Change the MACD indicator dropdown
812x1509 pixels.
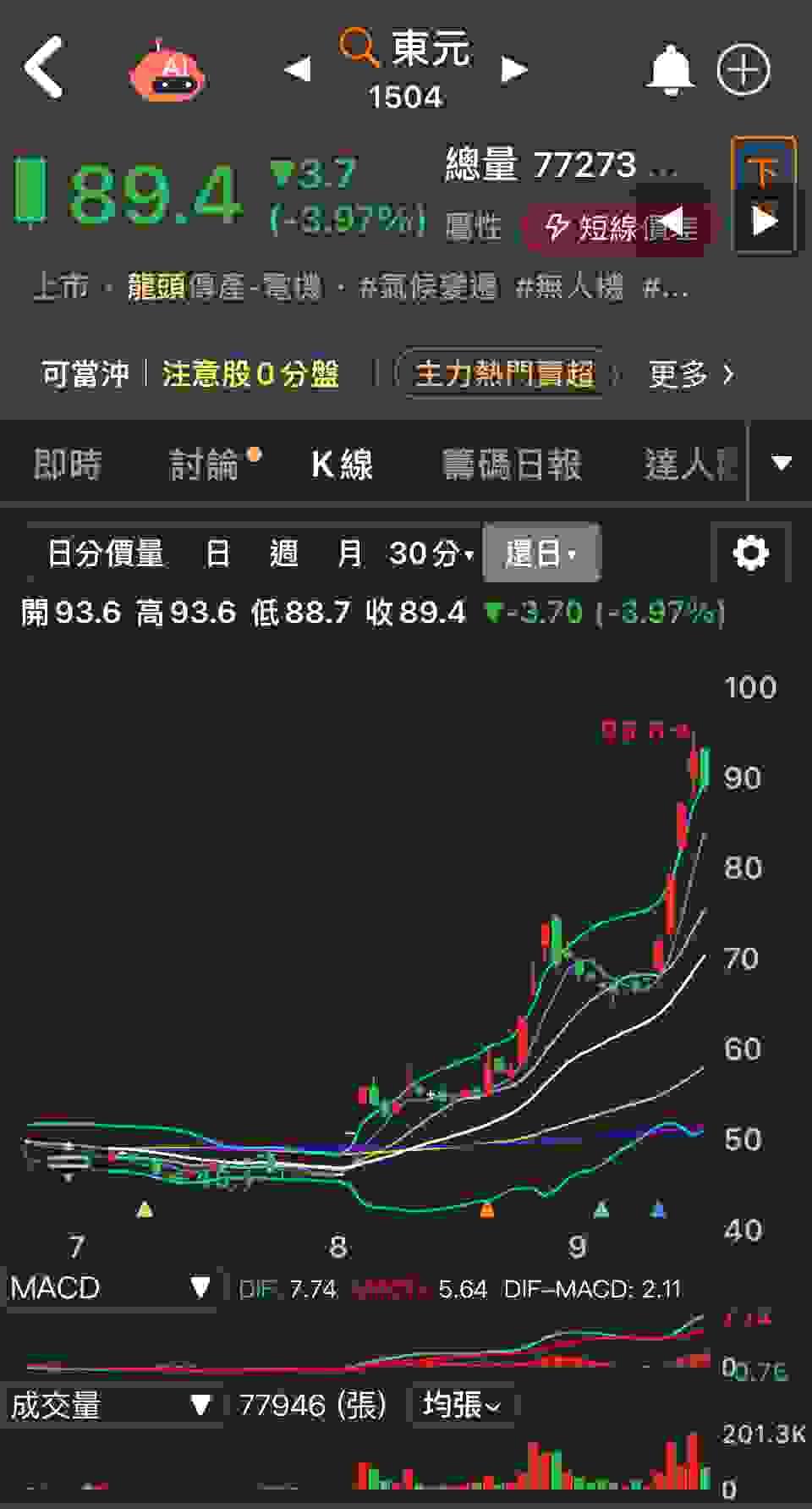(x=110, y=1287)
